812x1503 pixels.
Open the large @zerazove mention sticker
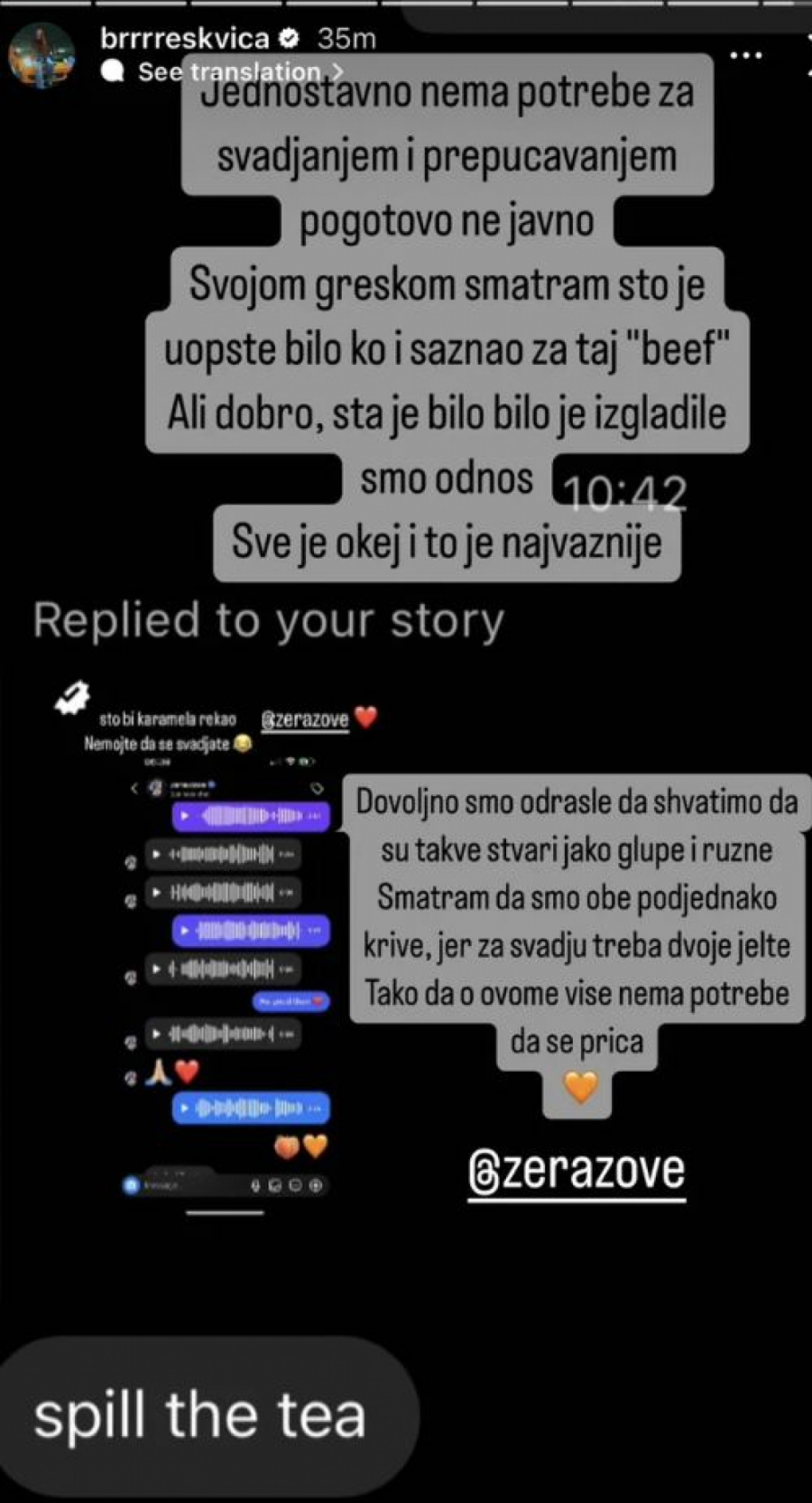577,1172
